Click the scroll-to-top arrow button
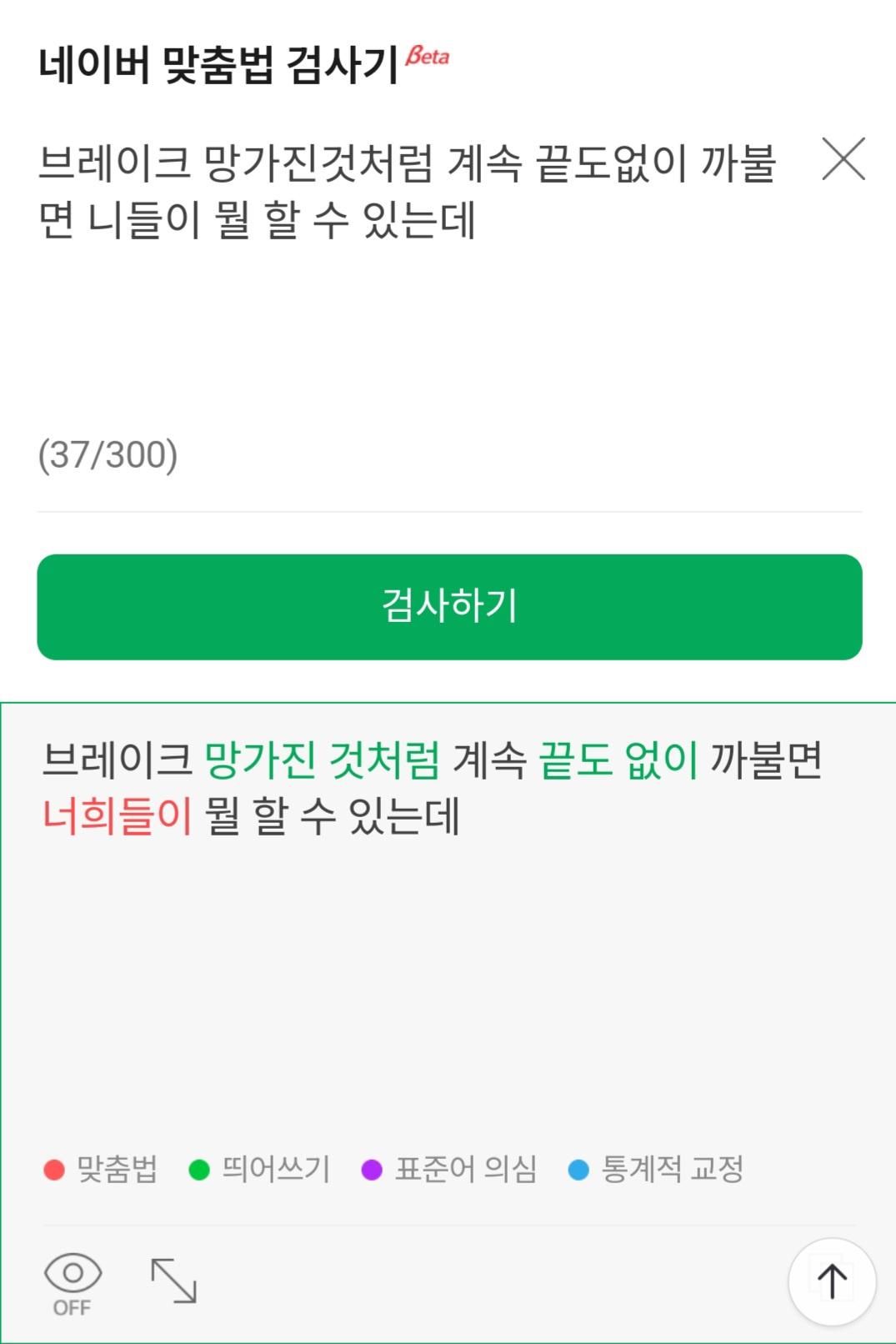Screen dimensions: 896x1344 [x=833, y=1280]
